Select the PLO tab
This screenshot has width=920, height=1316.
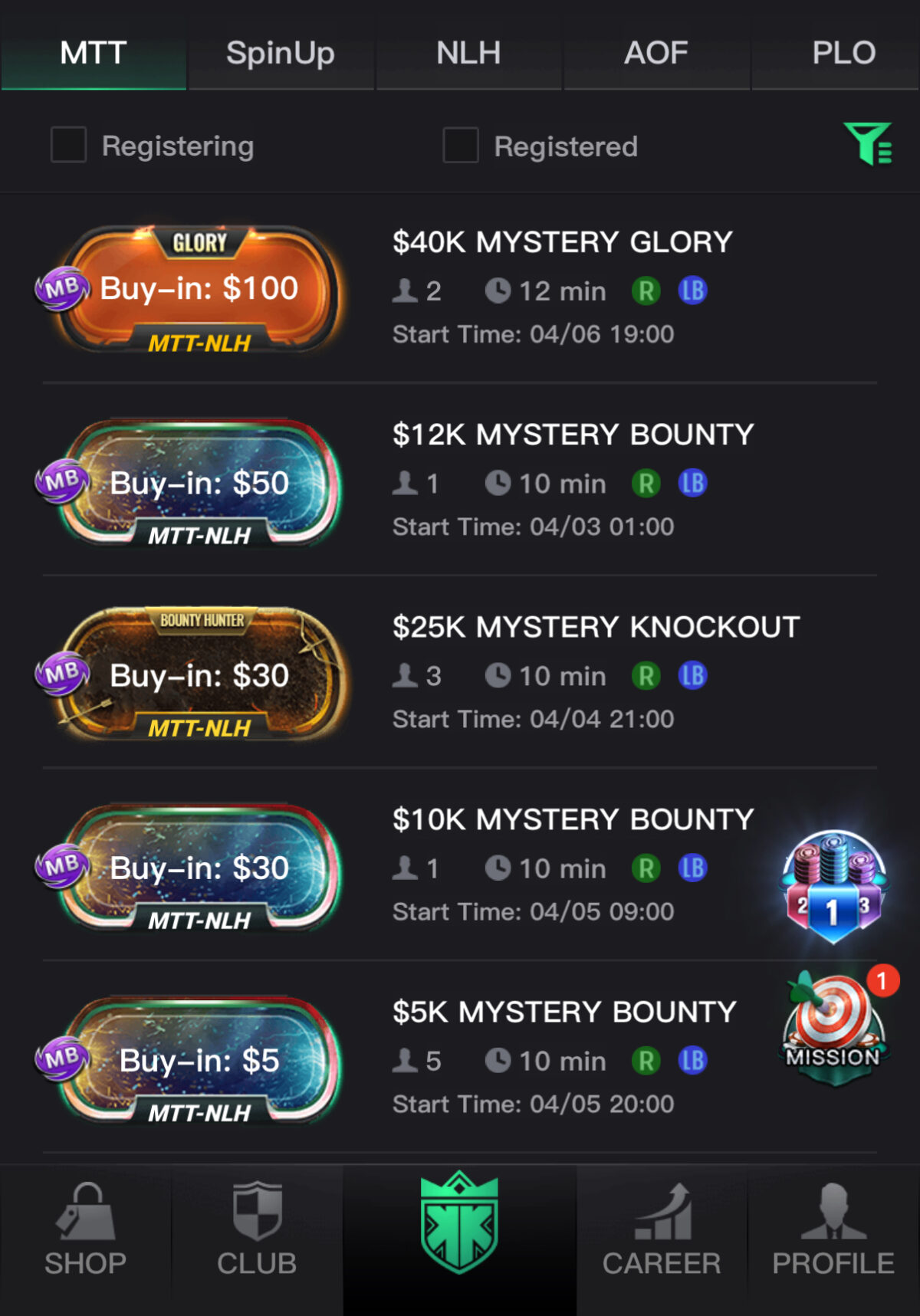click(x=842, y=52)
